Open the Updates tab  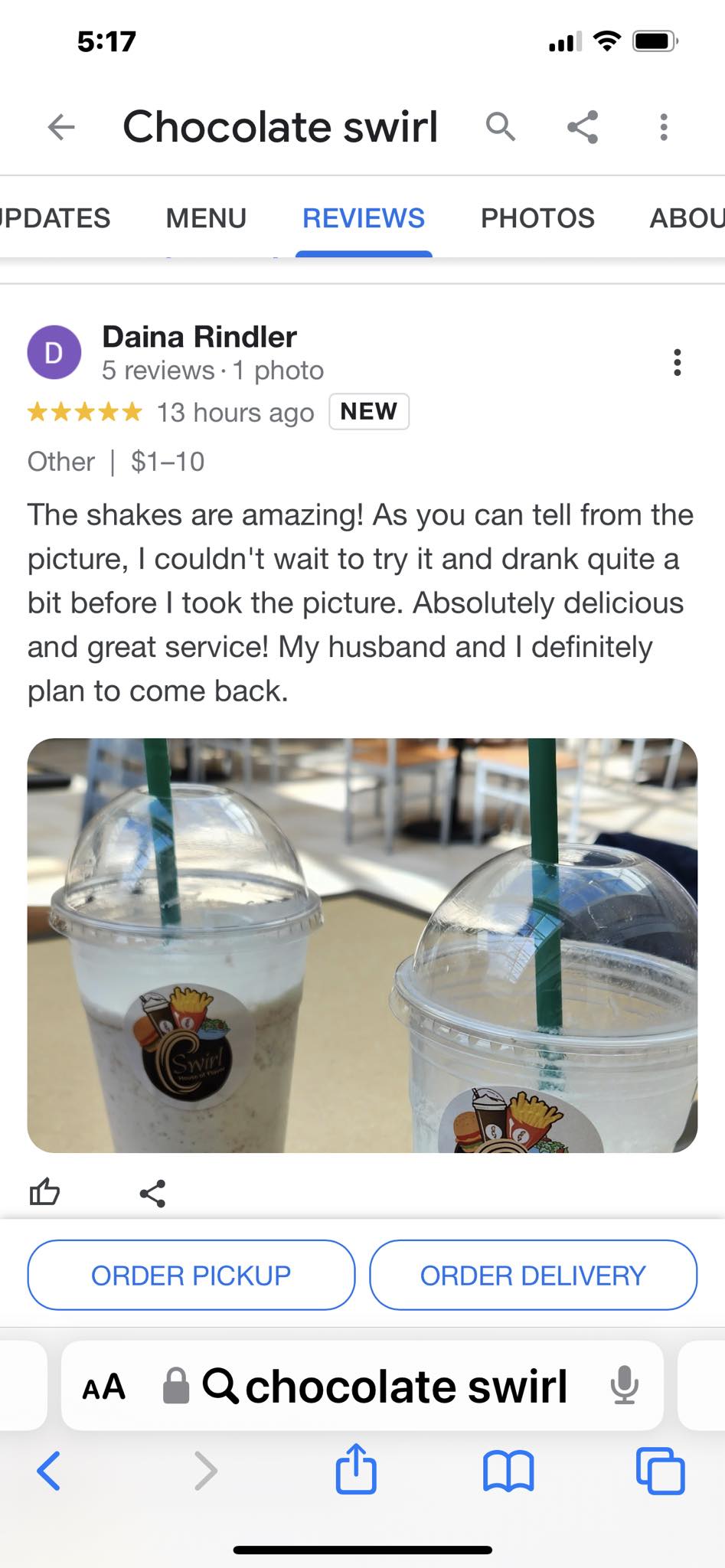coord(55,218)
